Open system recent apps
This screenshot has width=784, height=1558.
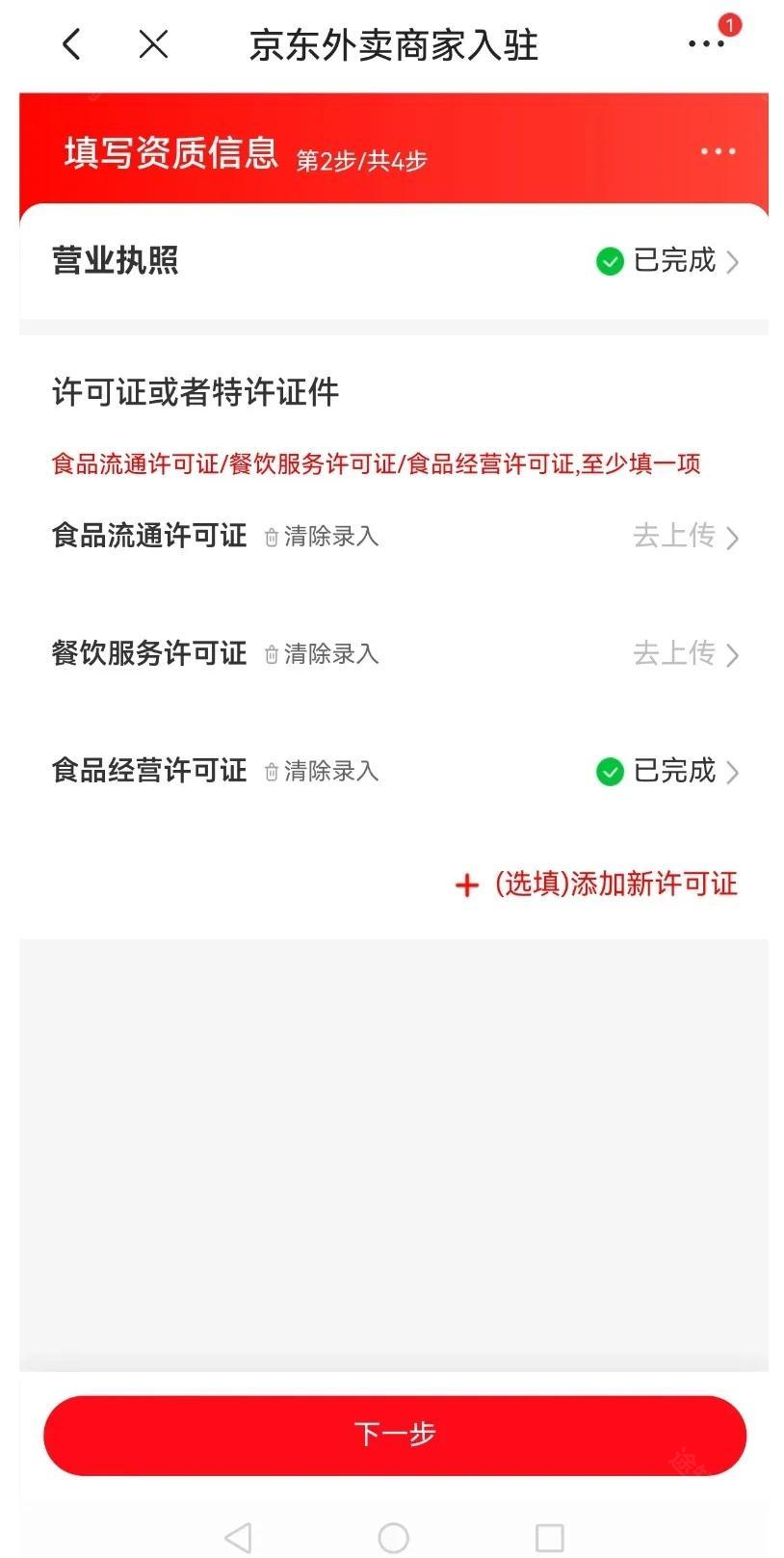click(x=549, y=1537)
